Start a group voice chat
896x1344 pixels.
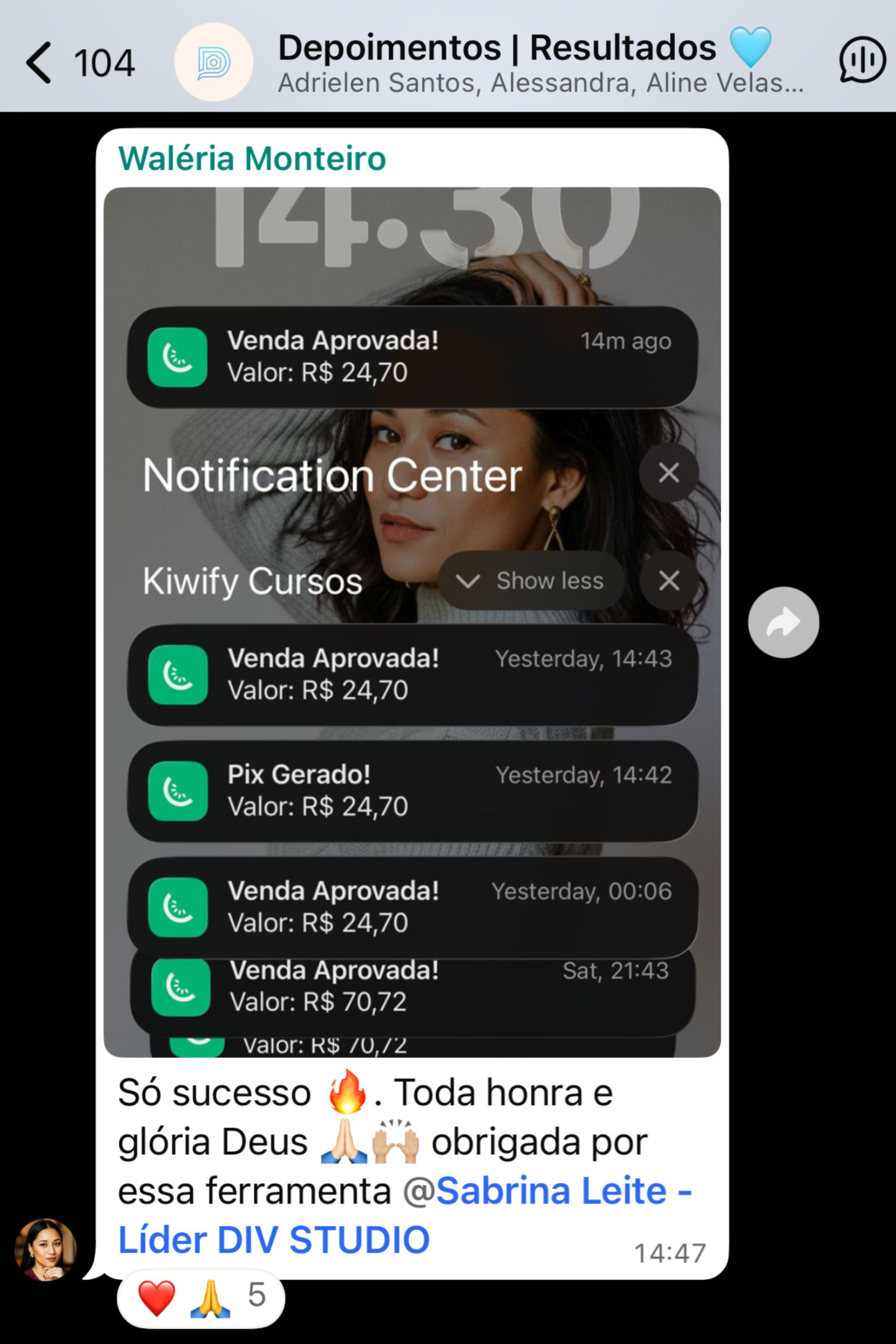(x=862, y=60)
